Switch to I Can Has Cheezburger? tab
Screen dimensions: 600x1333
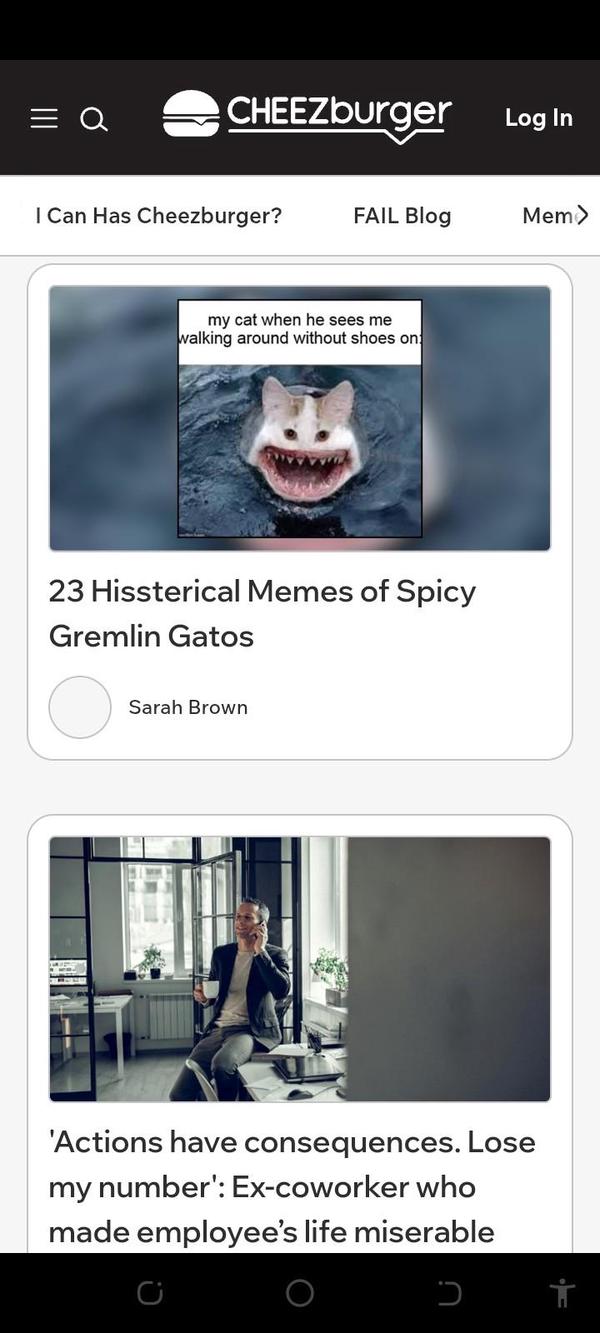(158, 216)
